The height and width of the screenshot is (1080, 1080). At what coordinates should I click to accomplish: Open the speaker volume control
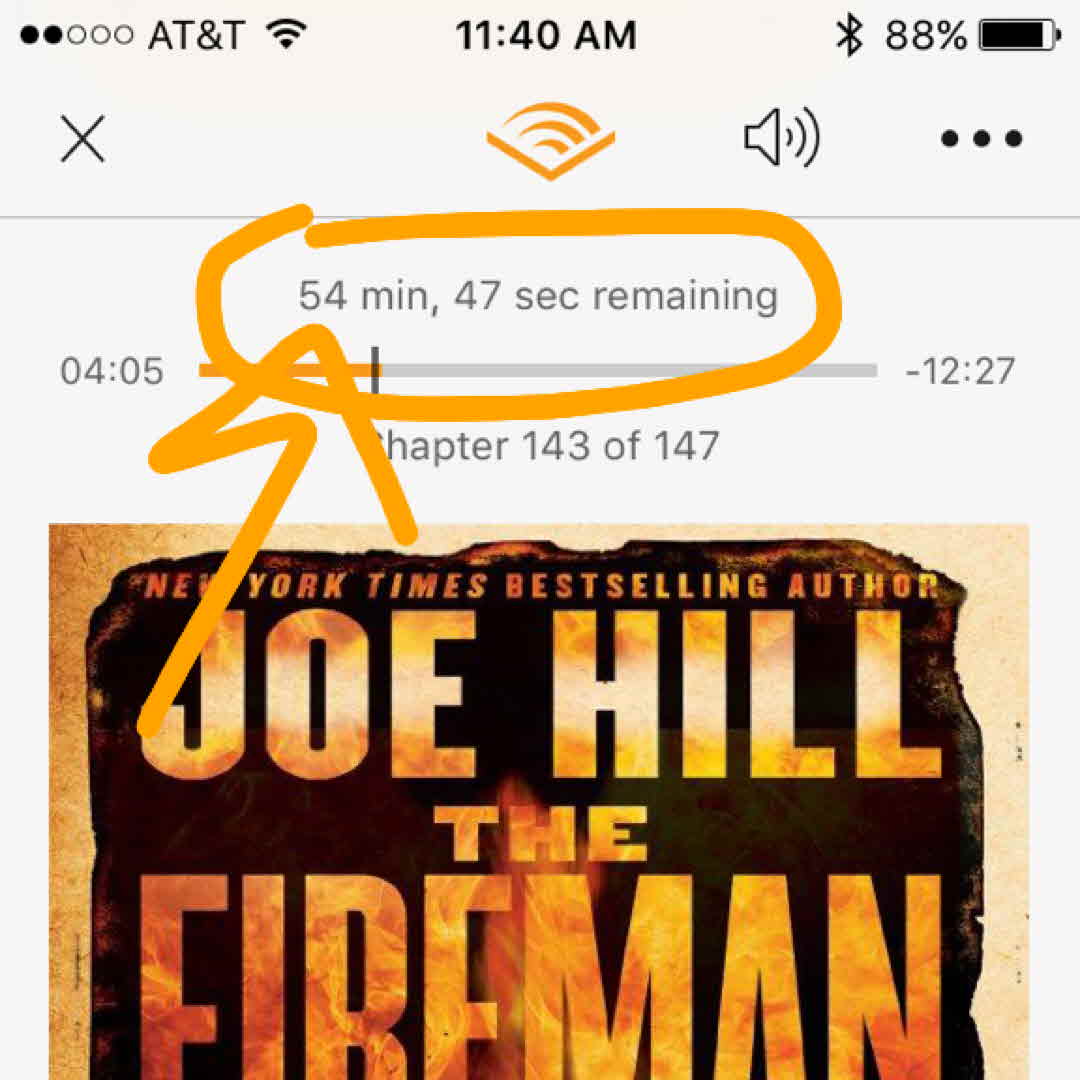(x=782, y=139)
